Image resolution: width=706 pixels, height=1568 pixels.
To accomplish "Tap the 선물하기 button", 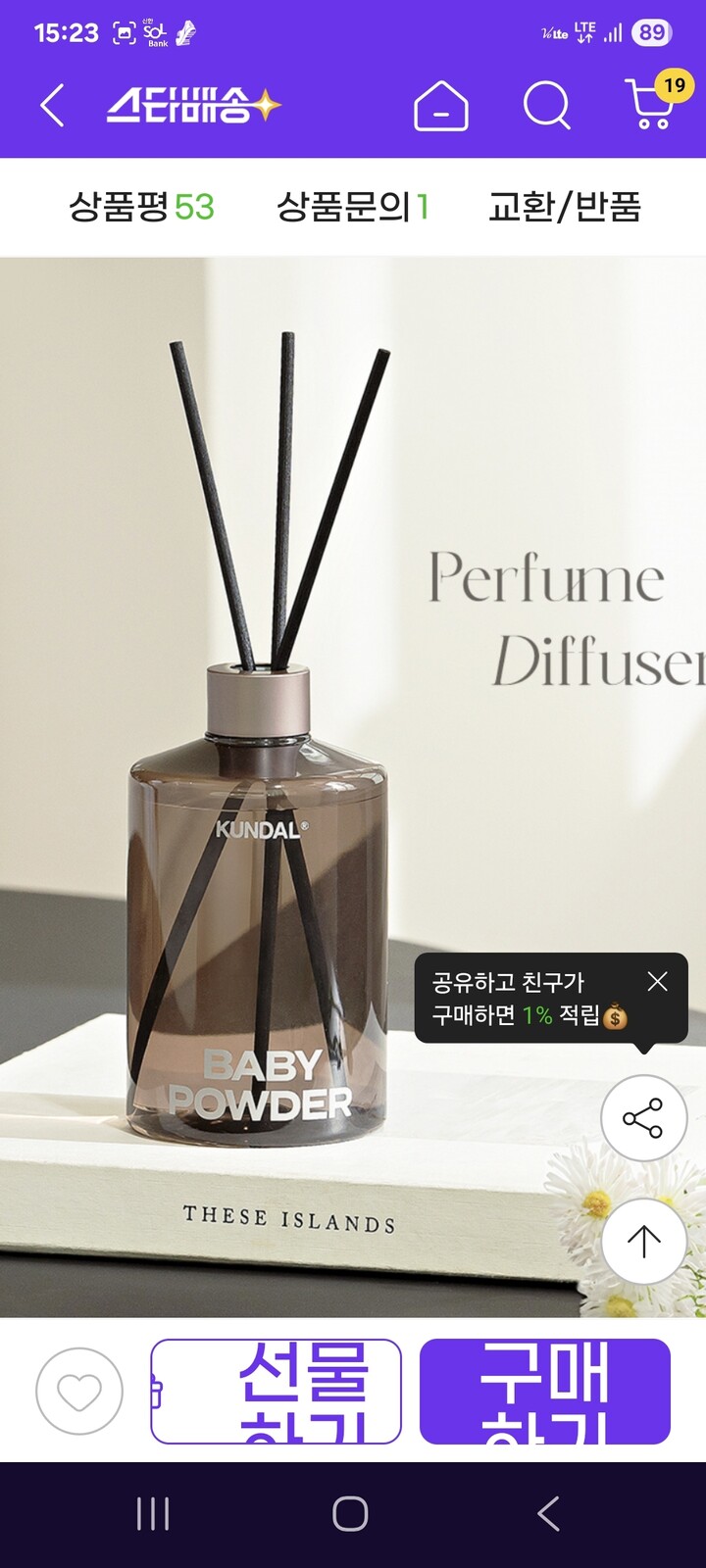I will [276, 1392].
